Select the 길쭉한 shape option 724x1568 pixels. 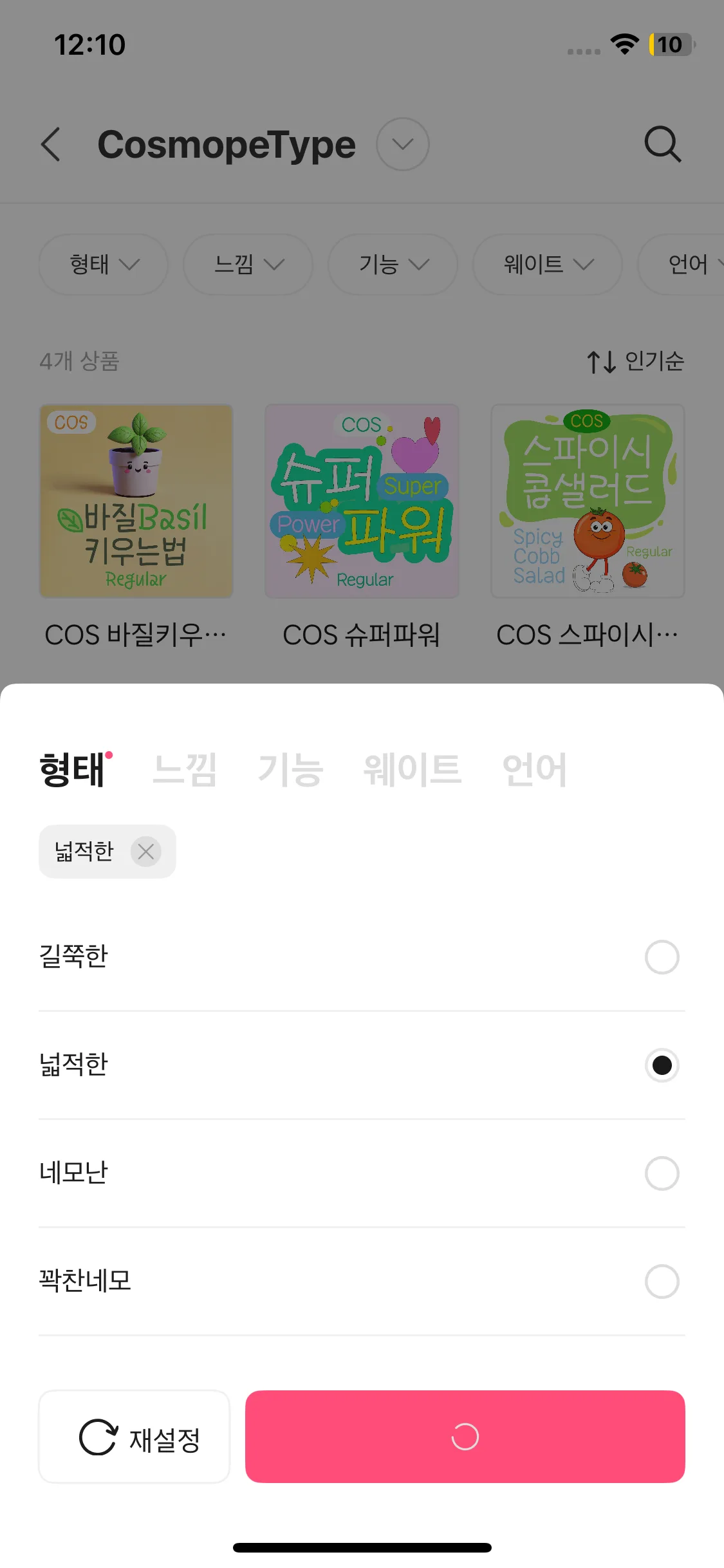click(662, 957)
